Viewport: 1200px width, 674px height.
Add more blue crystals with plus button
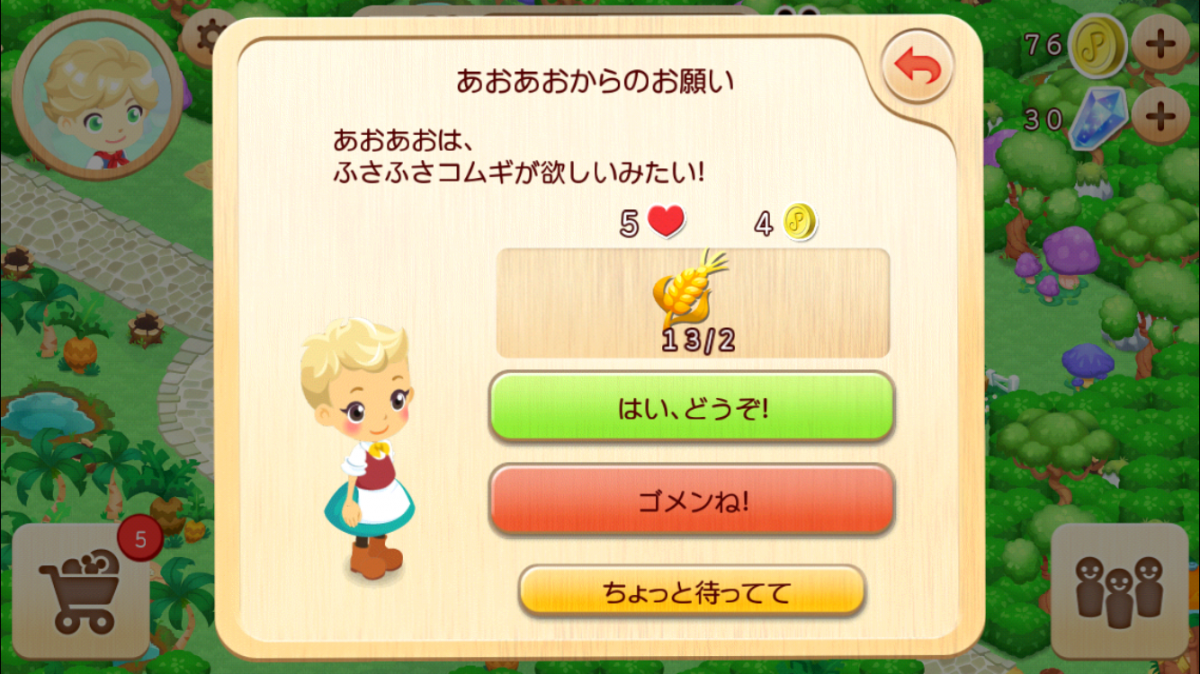point(1161,117)
